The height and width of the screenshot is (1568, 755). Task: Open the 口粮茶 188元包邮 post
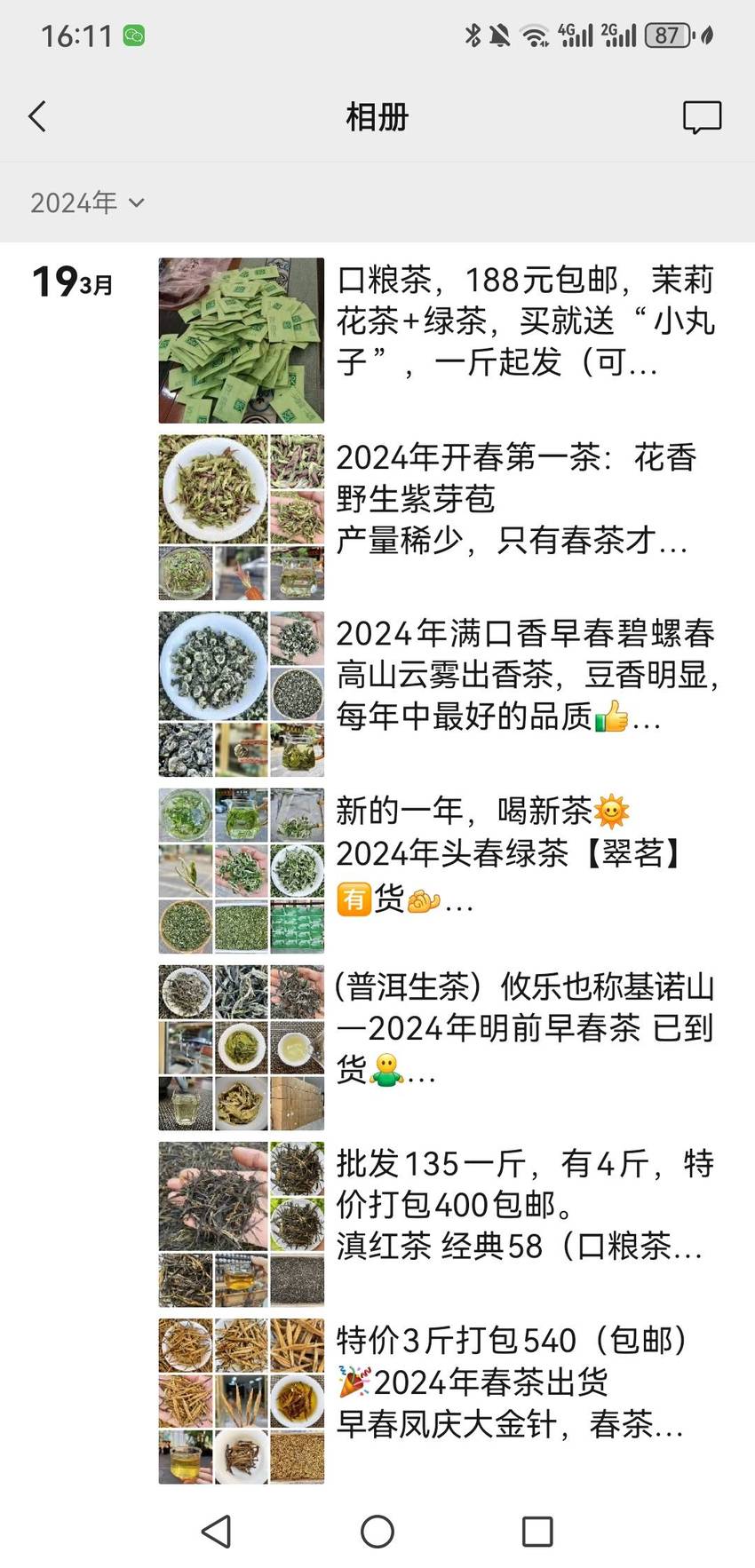click(440, 340)
